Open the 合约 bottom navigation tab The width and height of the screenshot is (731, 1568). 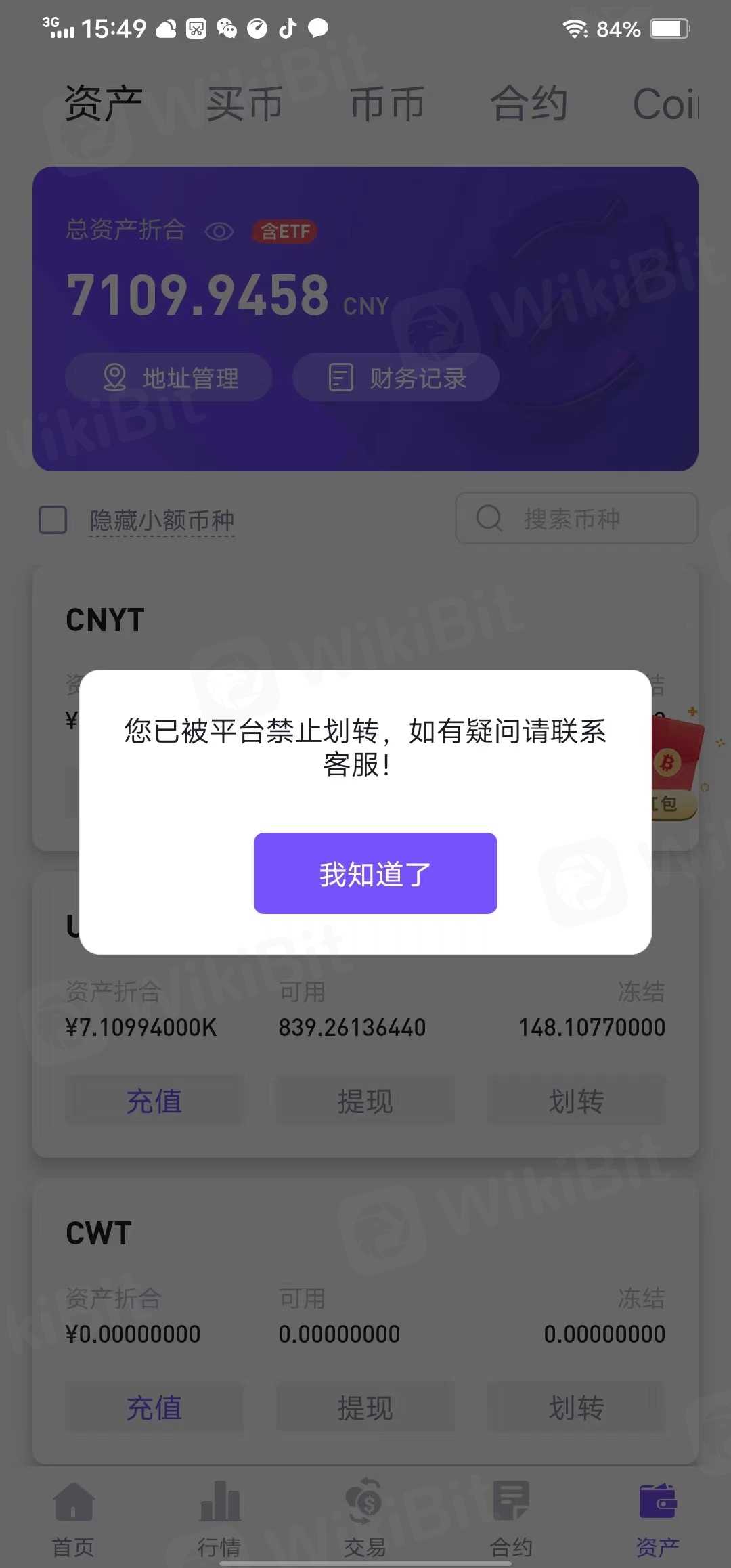511,1517
